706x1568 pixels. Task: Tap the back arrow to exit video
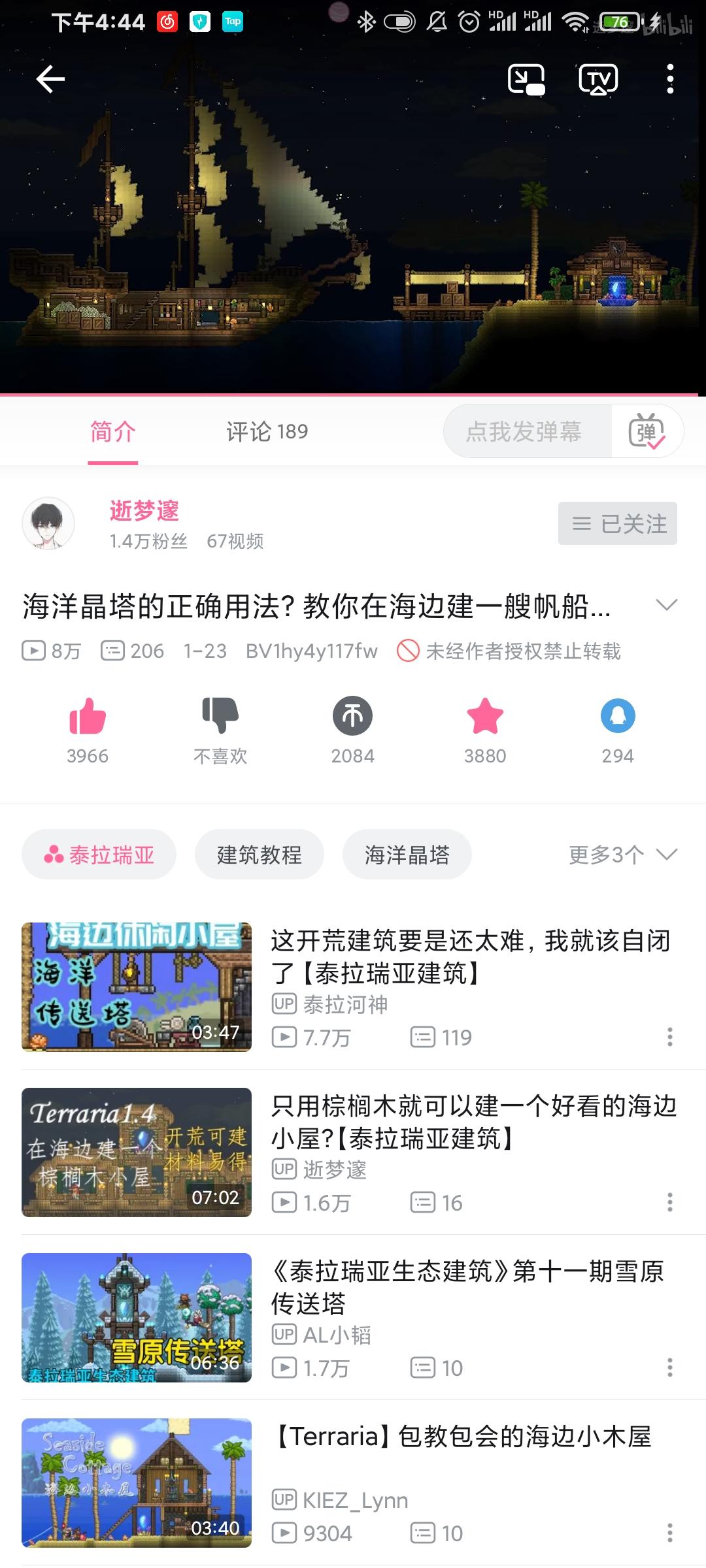pos(51,79)
